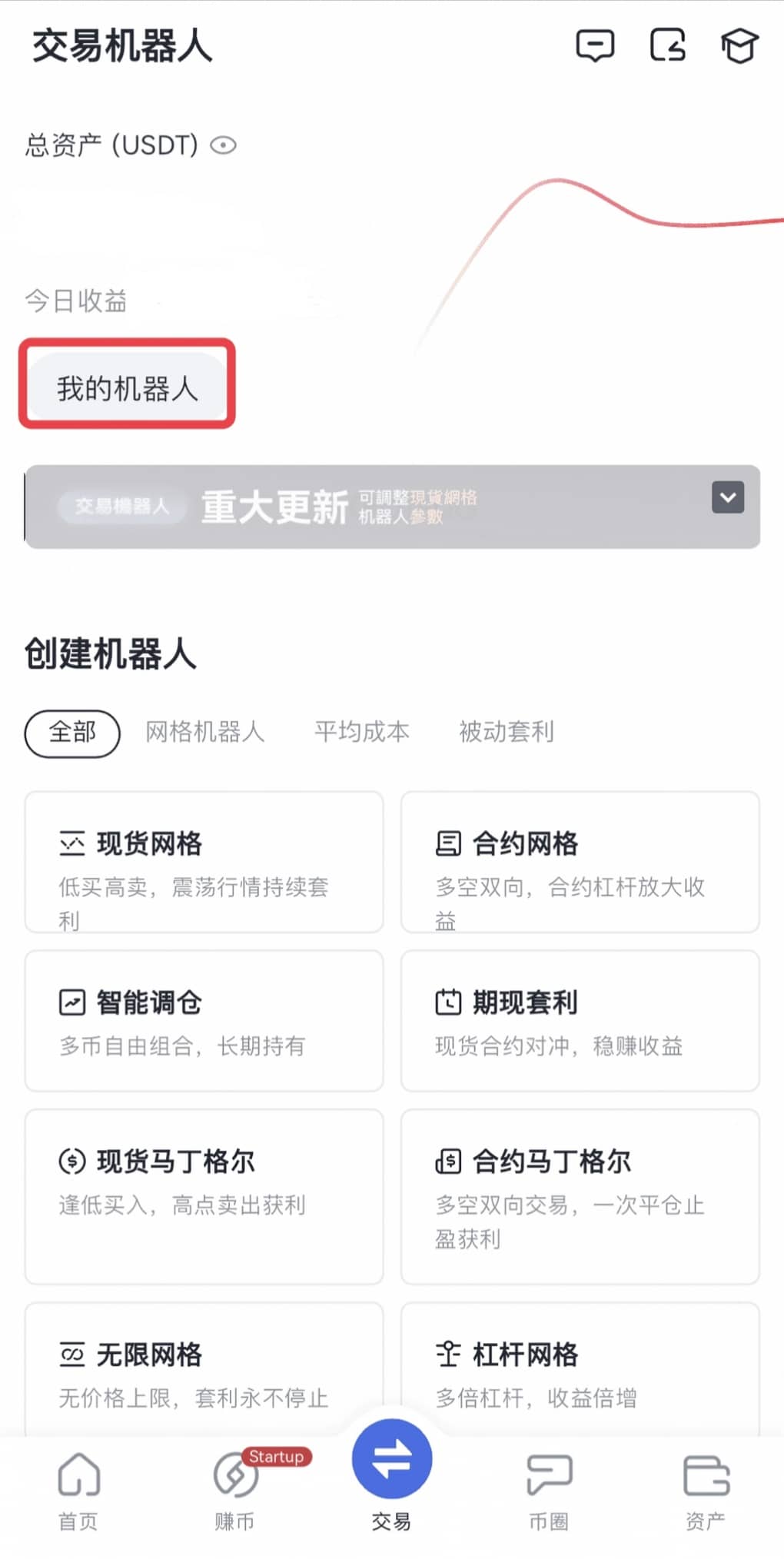Open the tutorial graduation cap icon

click(739, 46)
